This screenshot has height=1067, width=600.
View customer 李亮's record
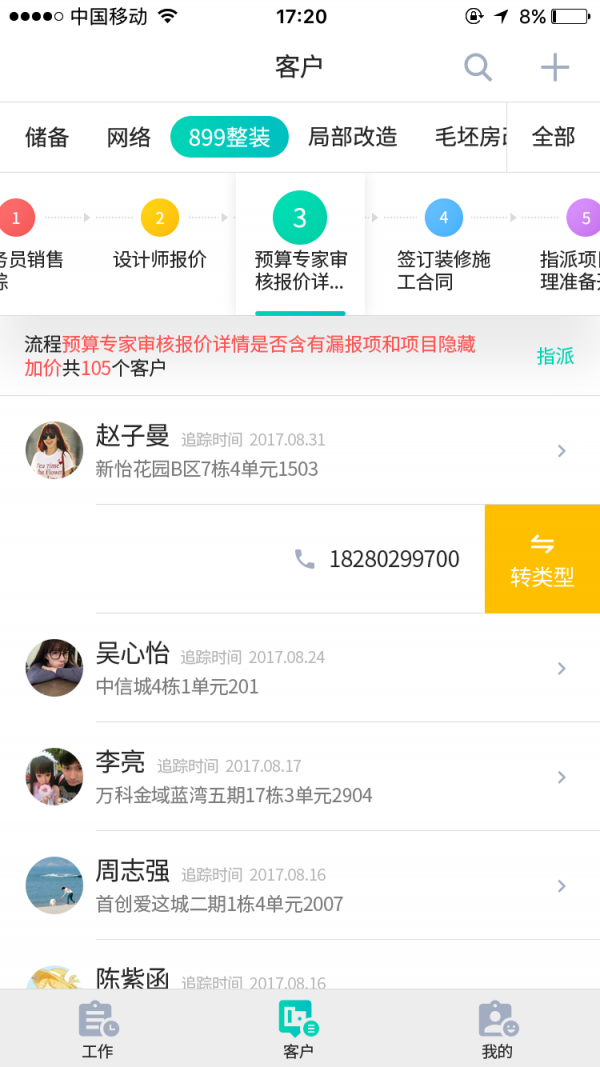coord(300,777)
